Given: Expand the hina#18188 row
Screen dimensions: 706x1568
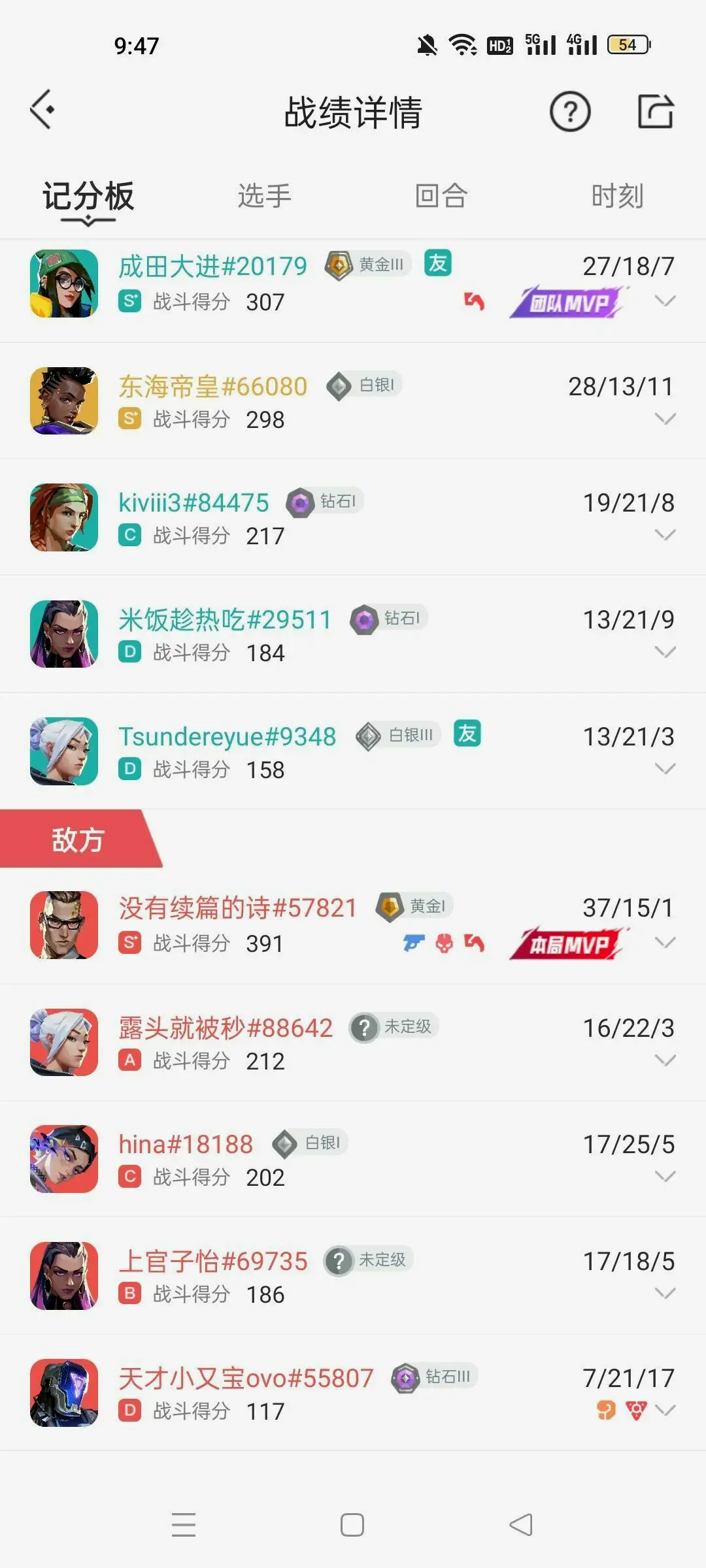Looking at the screenshot, I should tap(665, 1176).
